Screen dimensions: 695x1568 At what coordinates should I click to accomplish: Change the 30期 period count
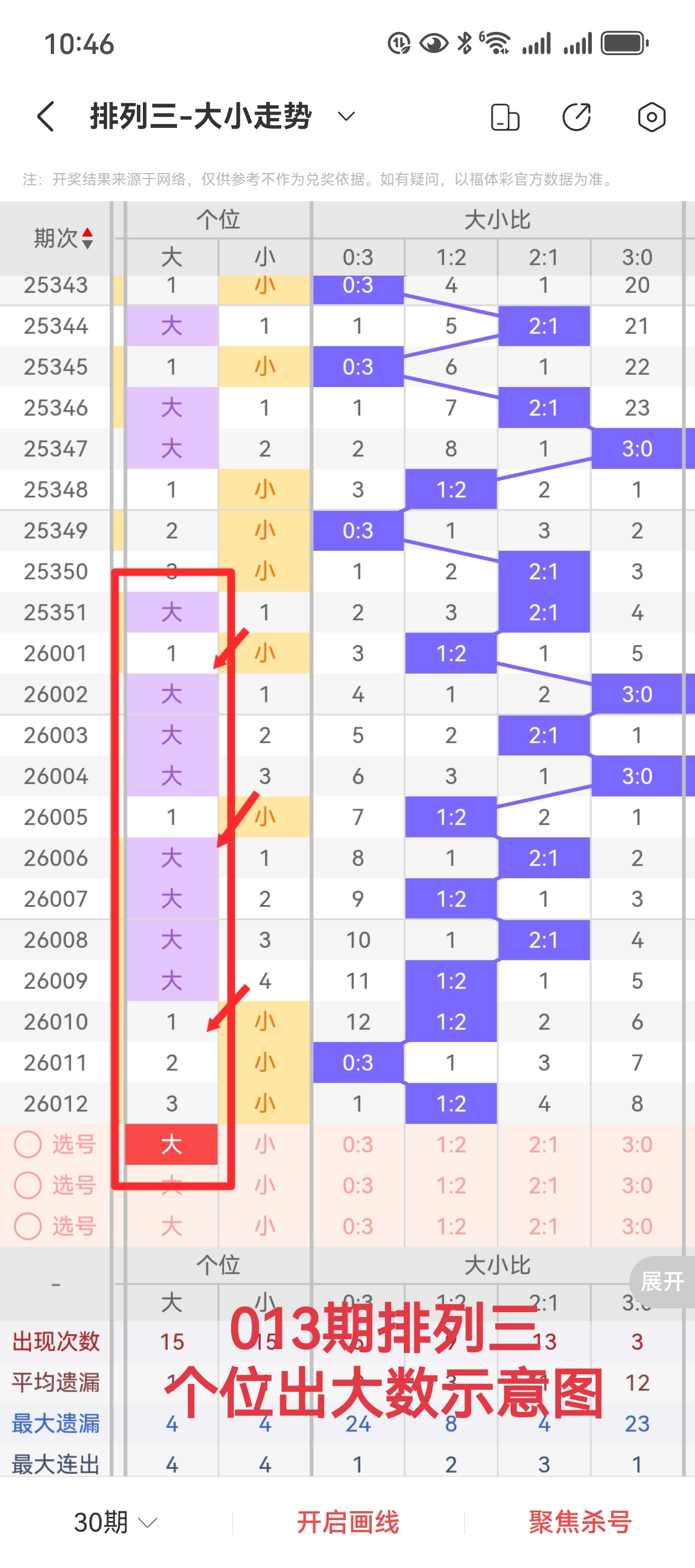click(x=115, y=1522)
